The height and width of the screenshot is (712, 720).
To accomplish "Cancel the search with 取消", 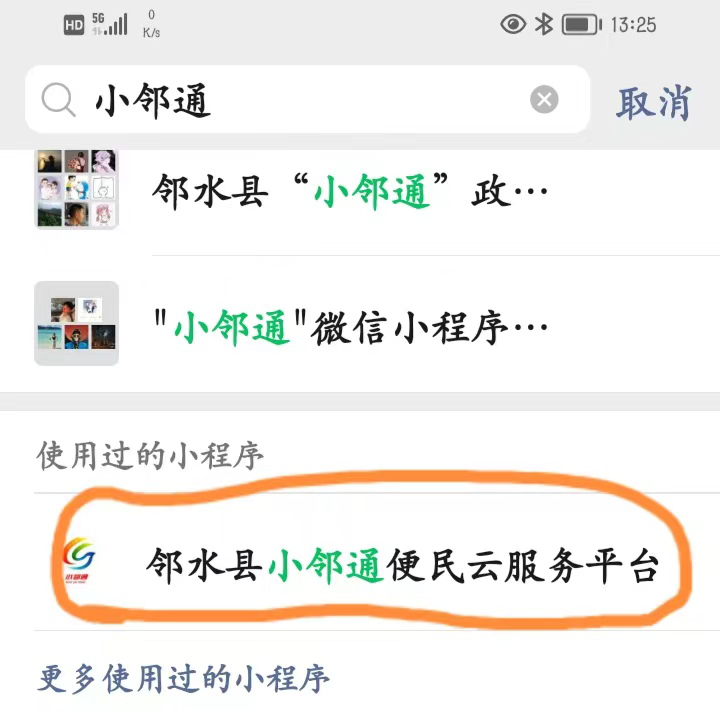I will 653,101.
